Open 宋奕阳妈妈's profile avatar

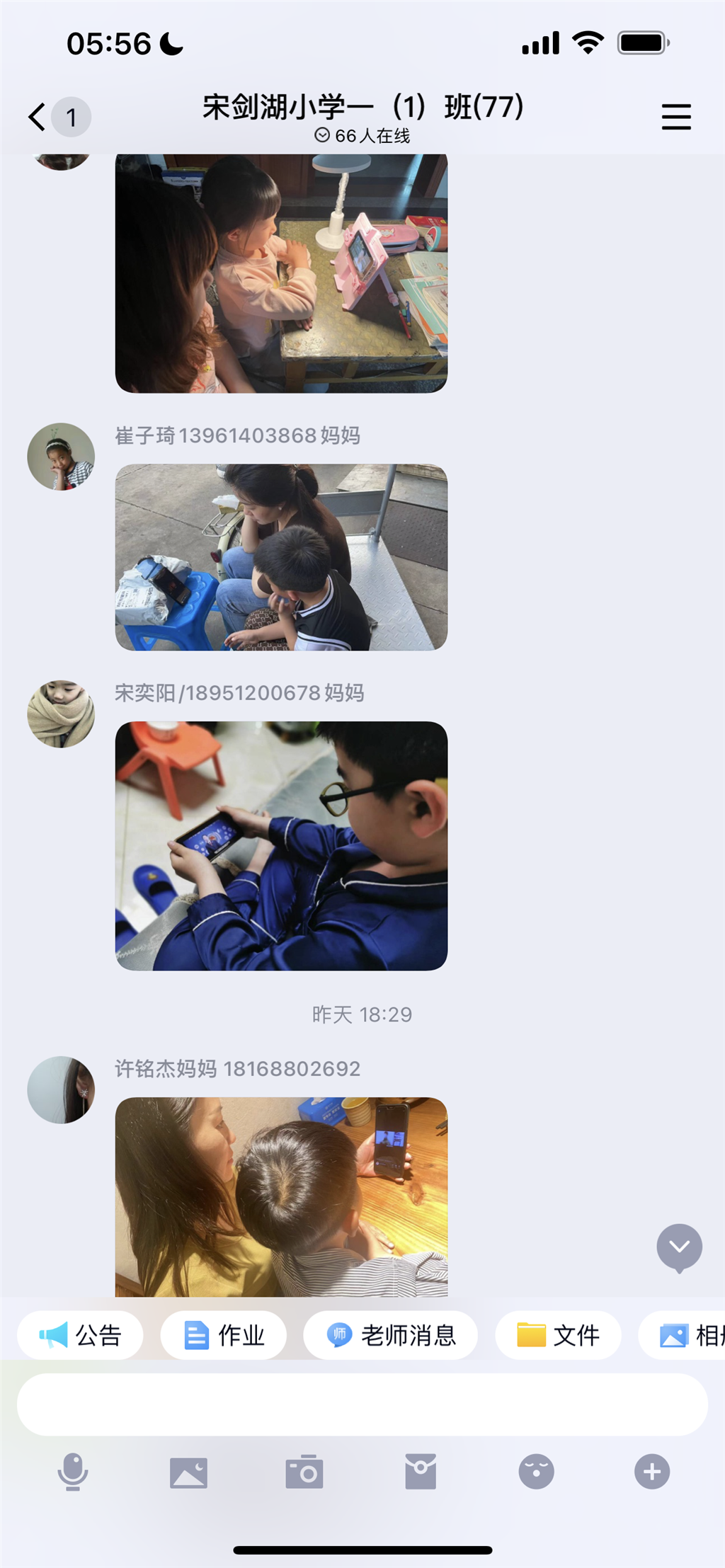(61, 714)
